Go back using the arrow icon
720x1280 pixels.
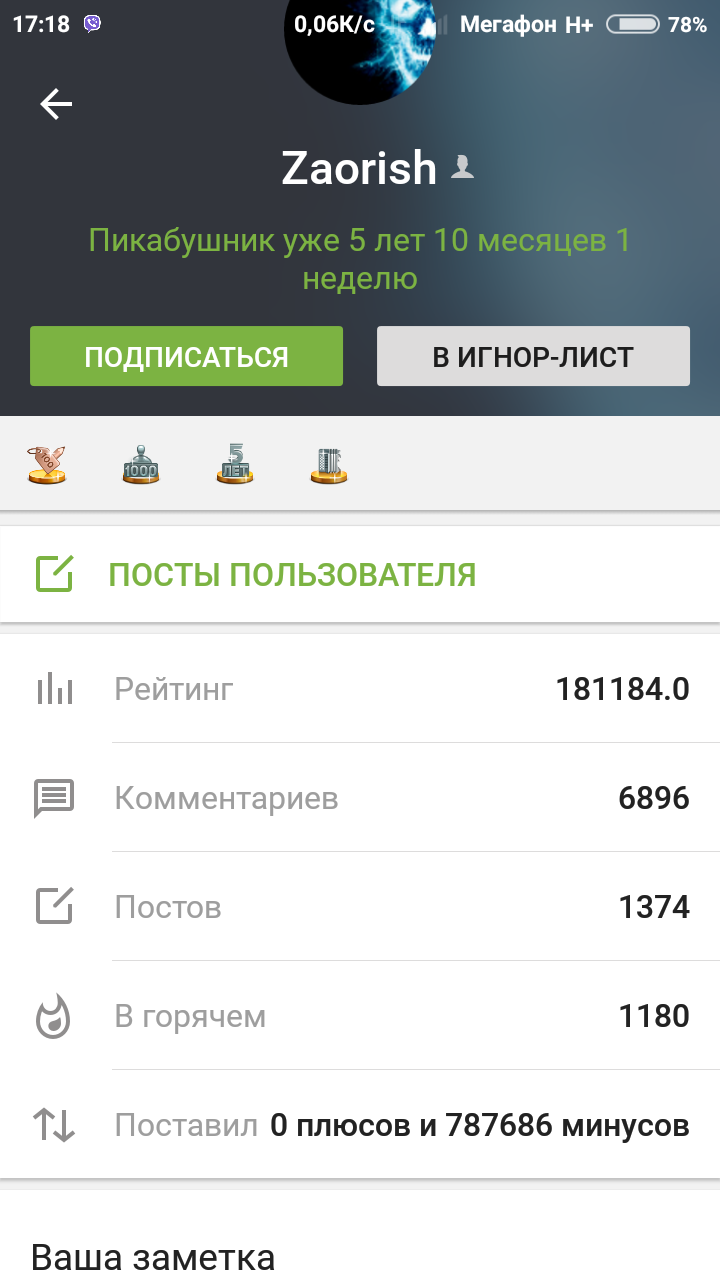coord(56,104)
